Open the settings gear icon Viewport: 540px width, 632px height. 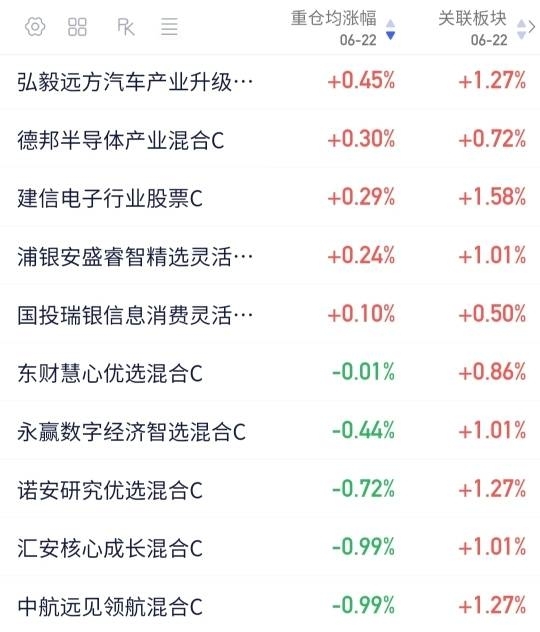coord(35,27)
